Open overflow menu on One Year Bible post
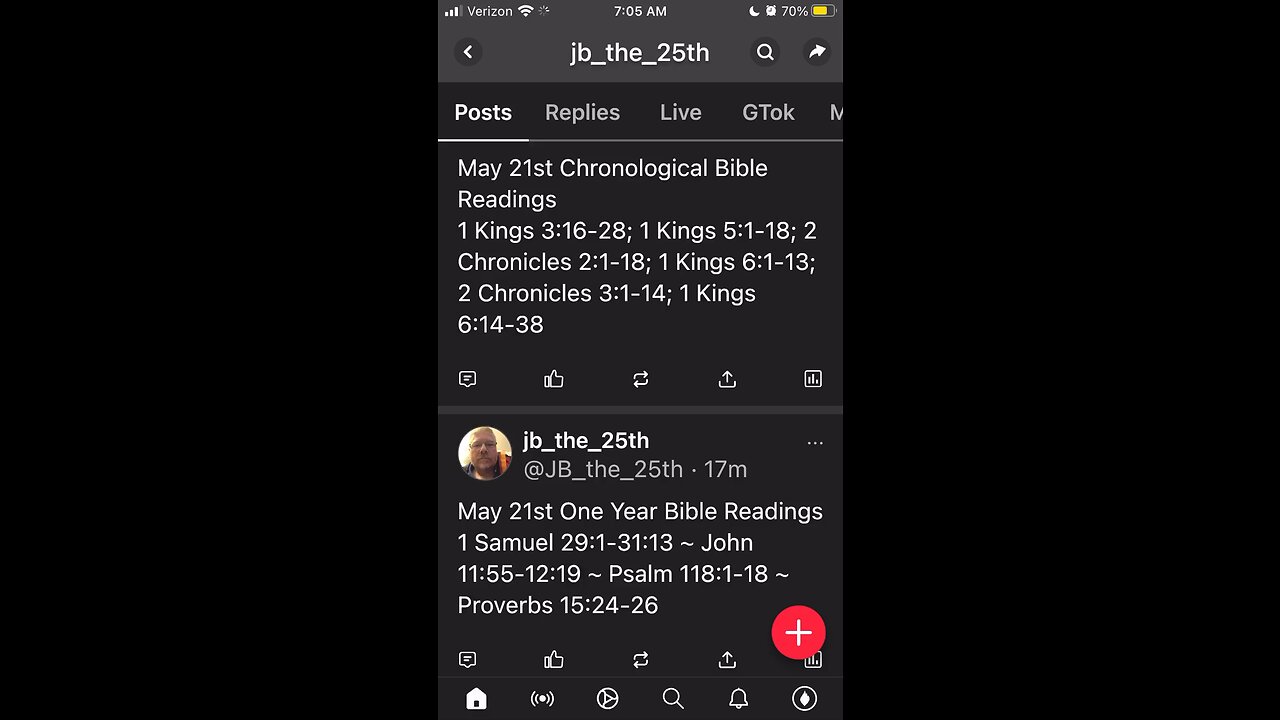The height and width of the screenshot is (720, 1280). [815, 443]
